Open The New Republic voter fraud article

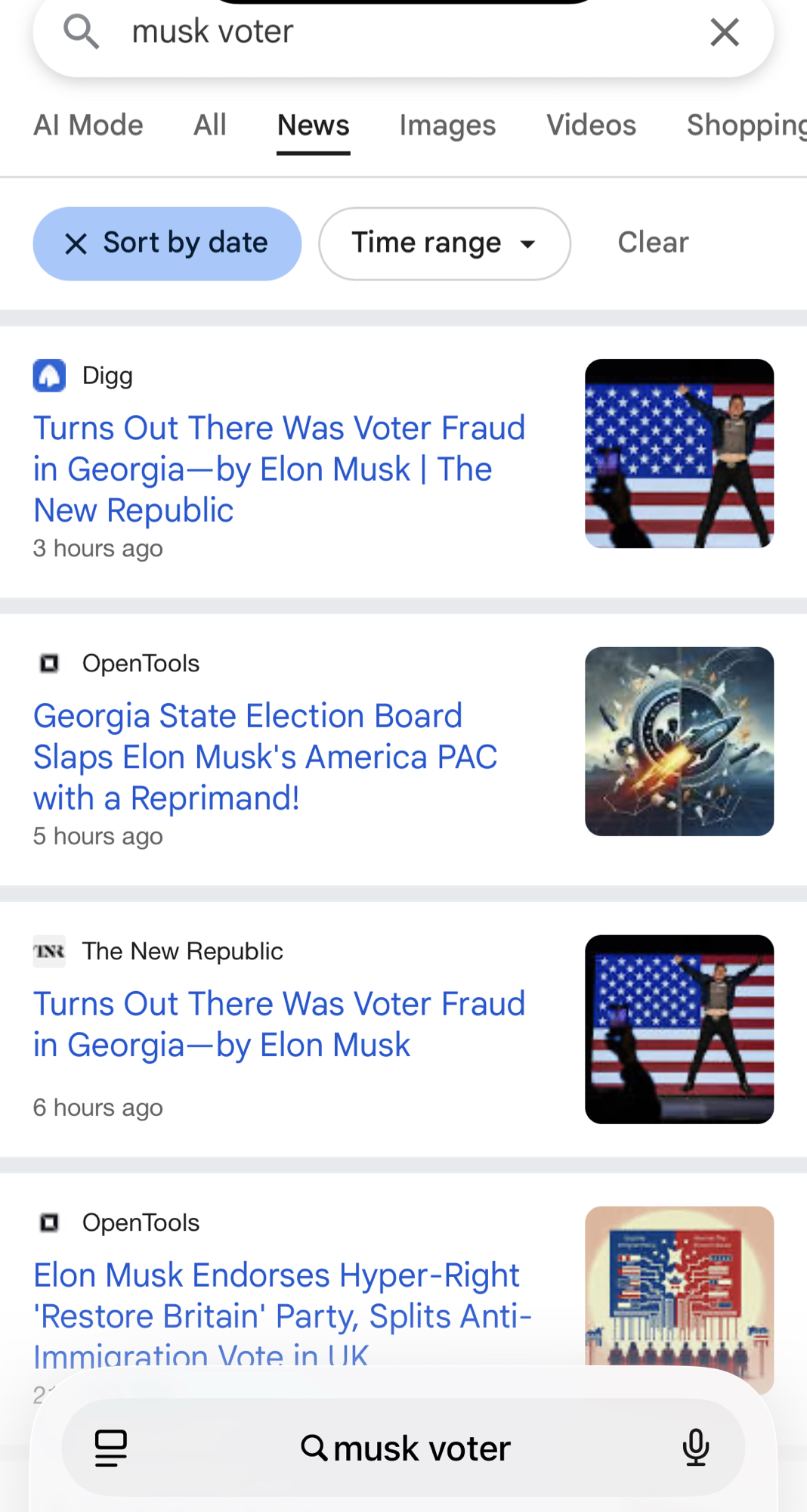pyautogui.click(x=279, y=1024)
